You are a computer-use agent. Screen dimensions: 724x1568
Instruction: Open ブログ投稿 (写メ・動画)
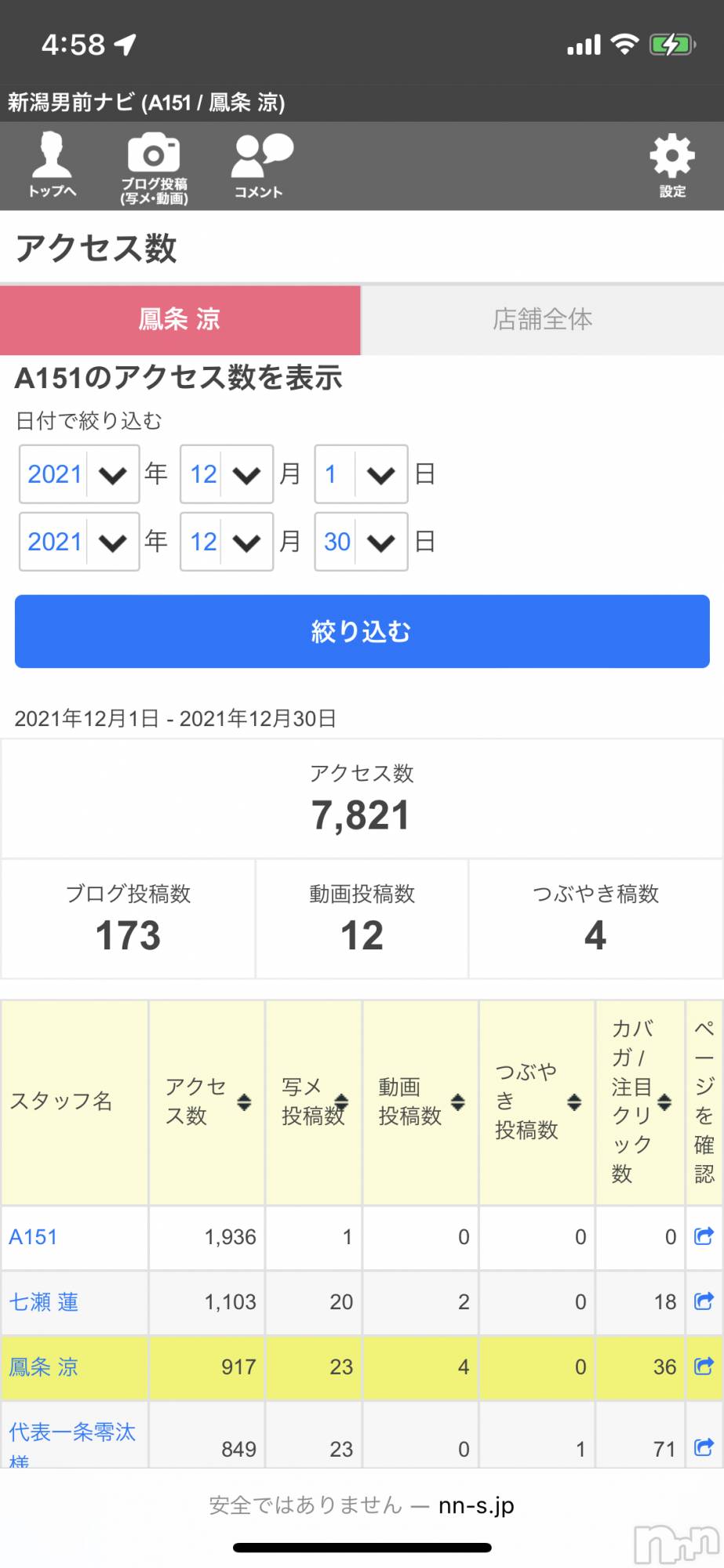[154, 168]
